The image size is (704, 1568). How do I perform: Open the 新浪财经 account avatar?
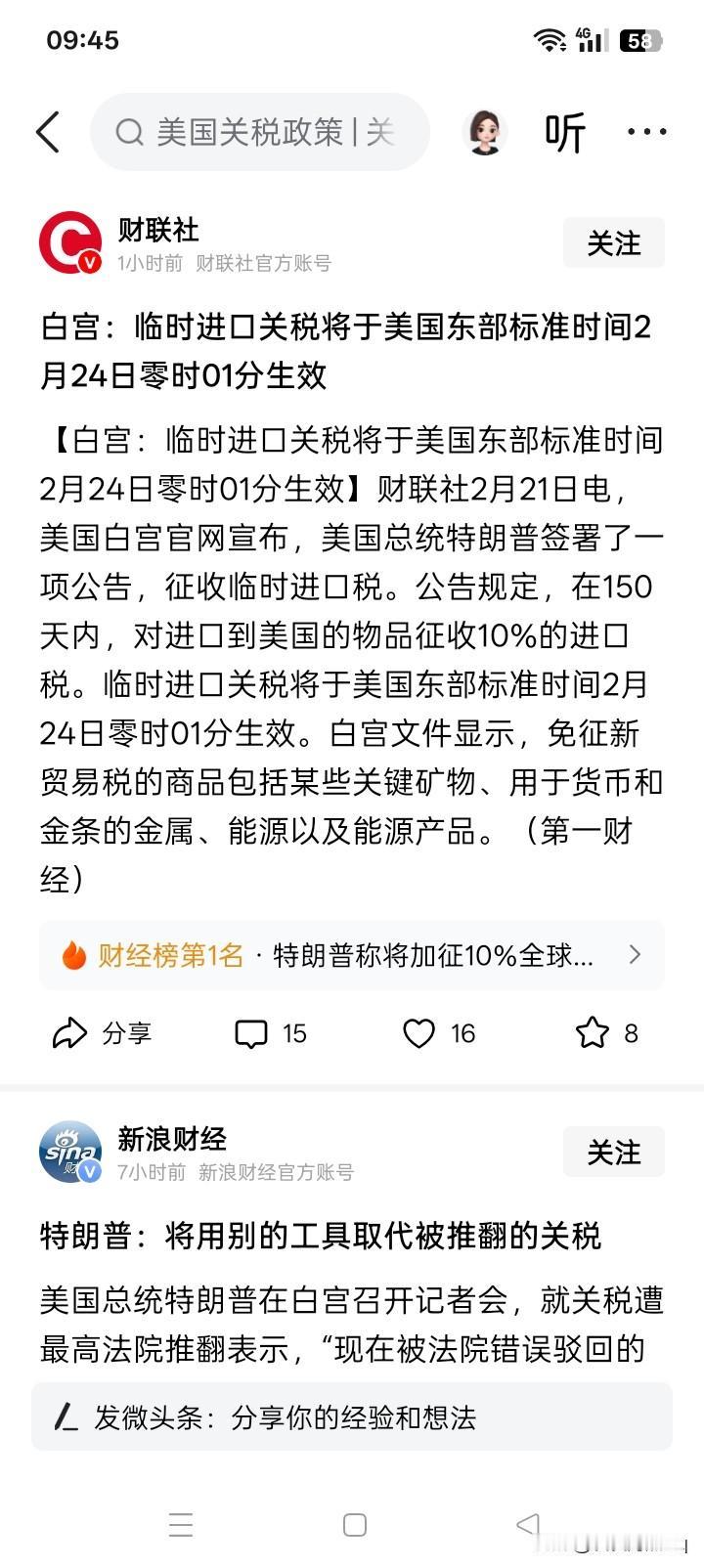pos(68,1151)
